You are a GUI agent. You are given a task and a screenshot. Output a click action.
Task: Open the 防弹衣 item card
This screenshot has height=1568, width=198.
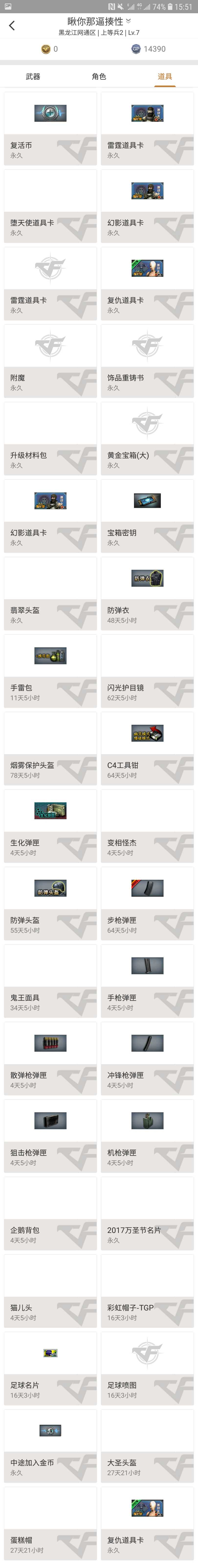pyautogui.click(x=147, y=594)
